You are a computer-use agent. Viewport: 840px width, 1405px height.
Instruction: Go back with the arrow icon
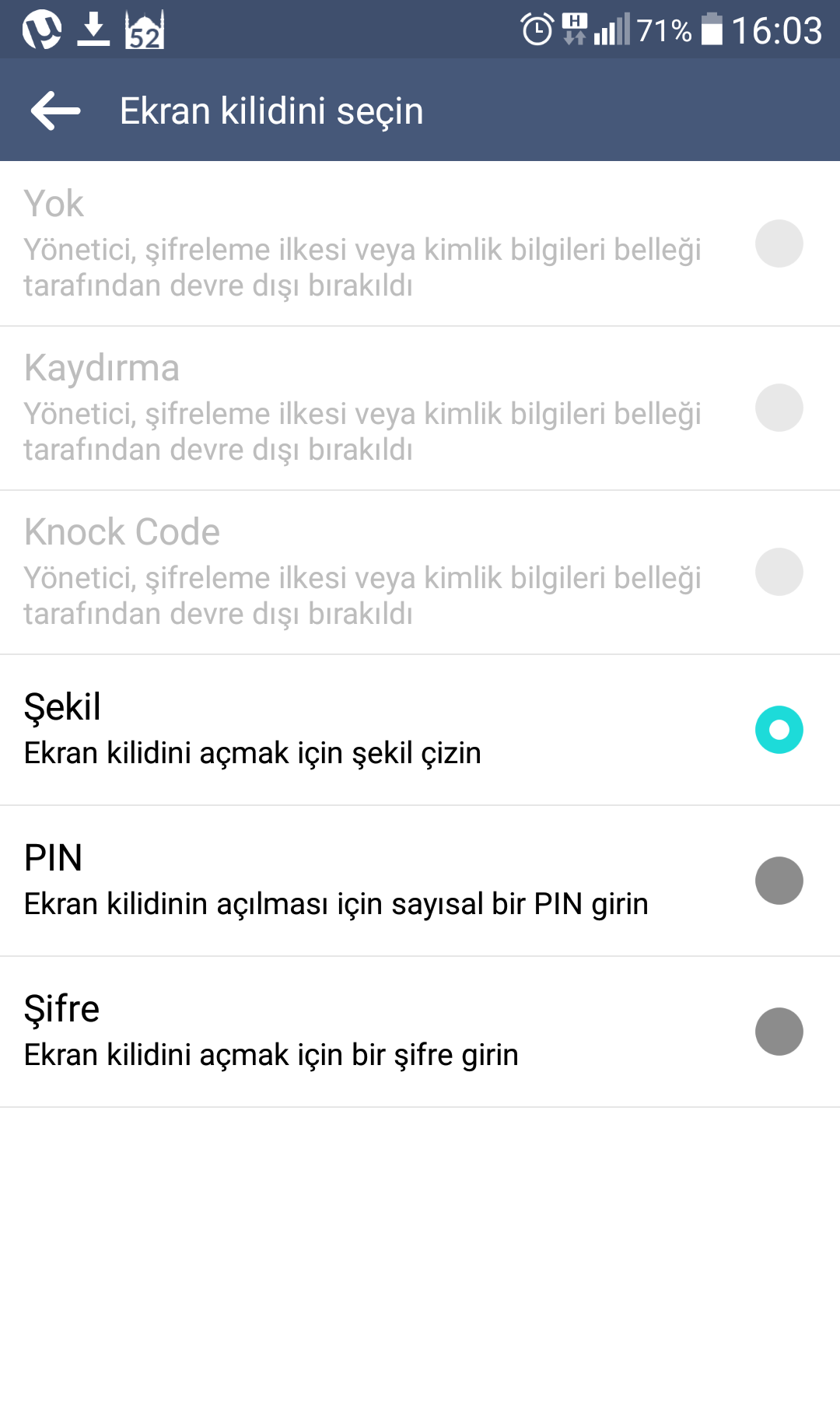[56, 110]
